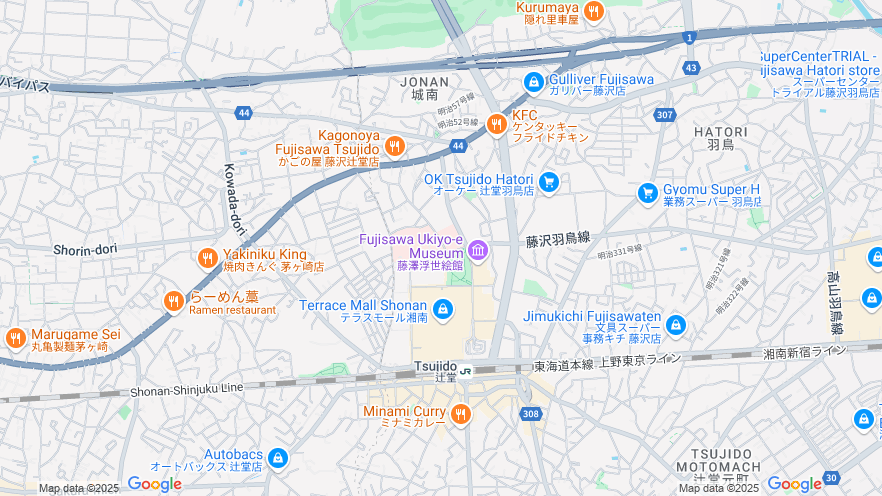Viewport: 882px width, 496px height.
Task: Open the Gyomu Super shopping pin
Action: [x=648, y=192]
